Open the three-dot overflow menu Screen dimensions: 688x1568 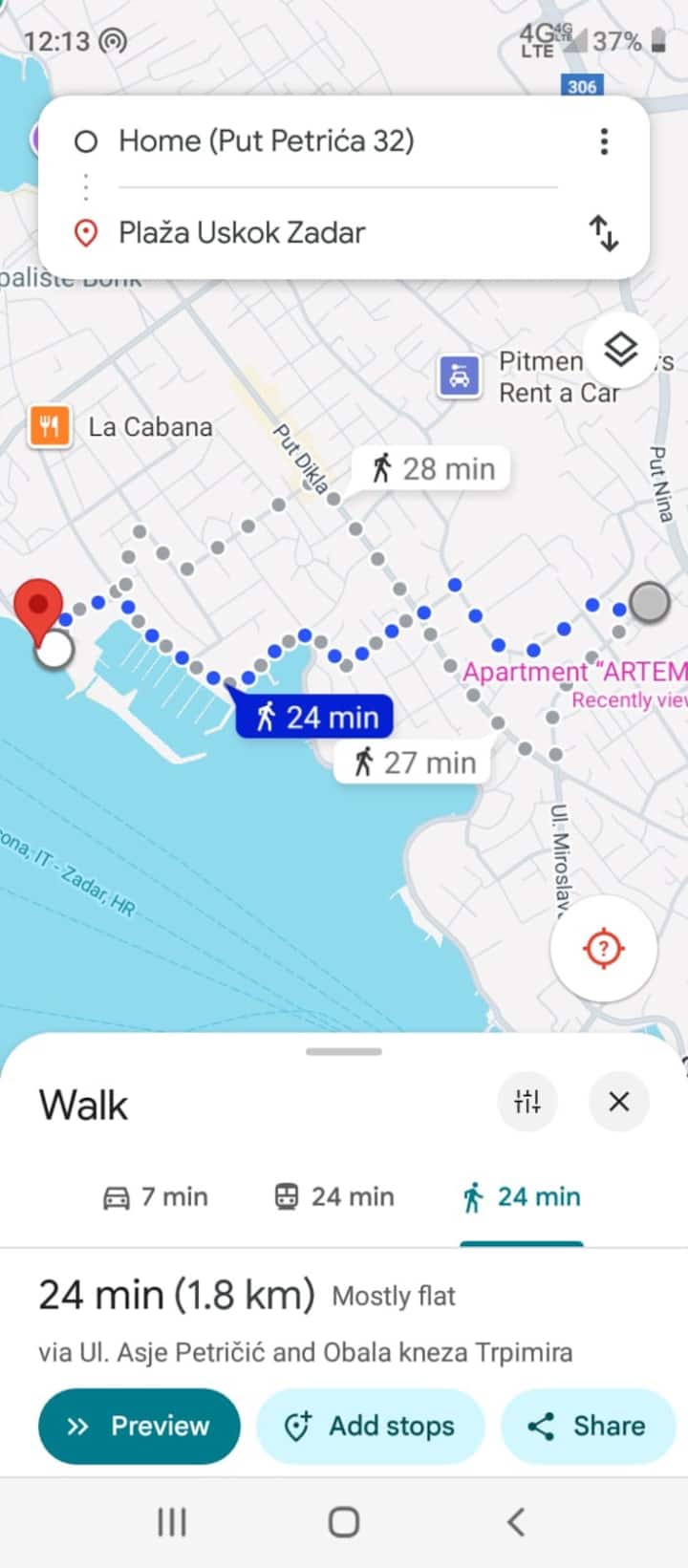pos(604,141)
